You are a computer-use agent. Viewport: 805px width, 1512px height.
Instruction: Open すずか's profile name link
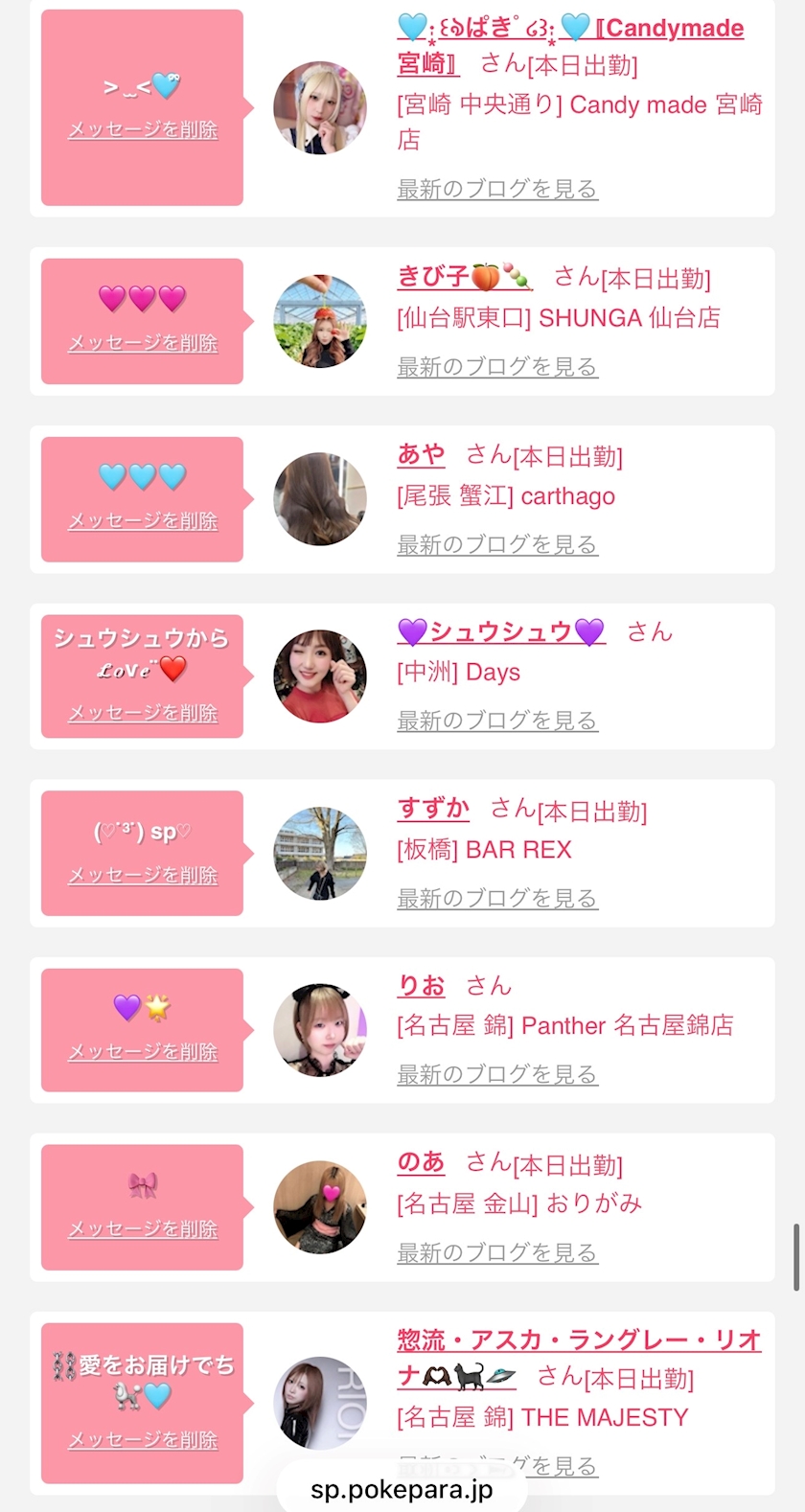click(x=433, y=809)
